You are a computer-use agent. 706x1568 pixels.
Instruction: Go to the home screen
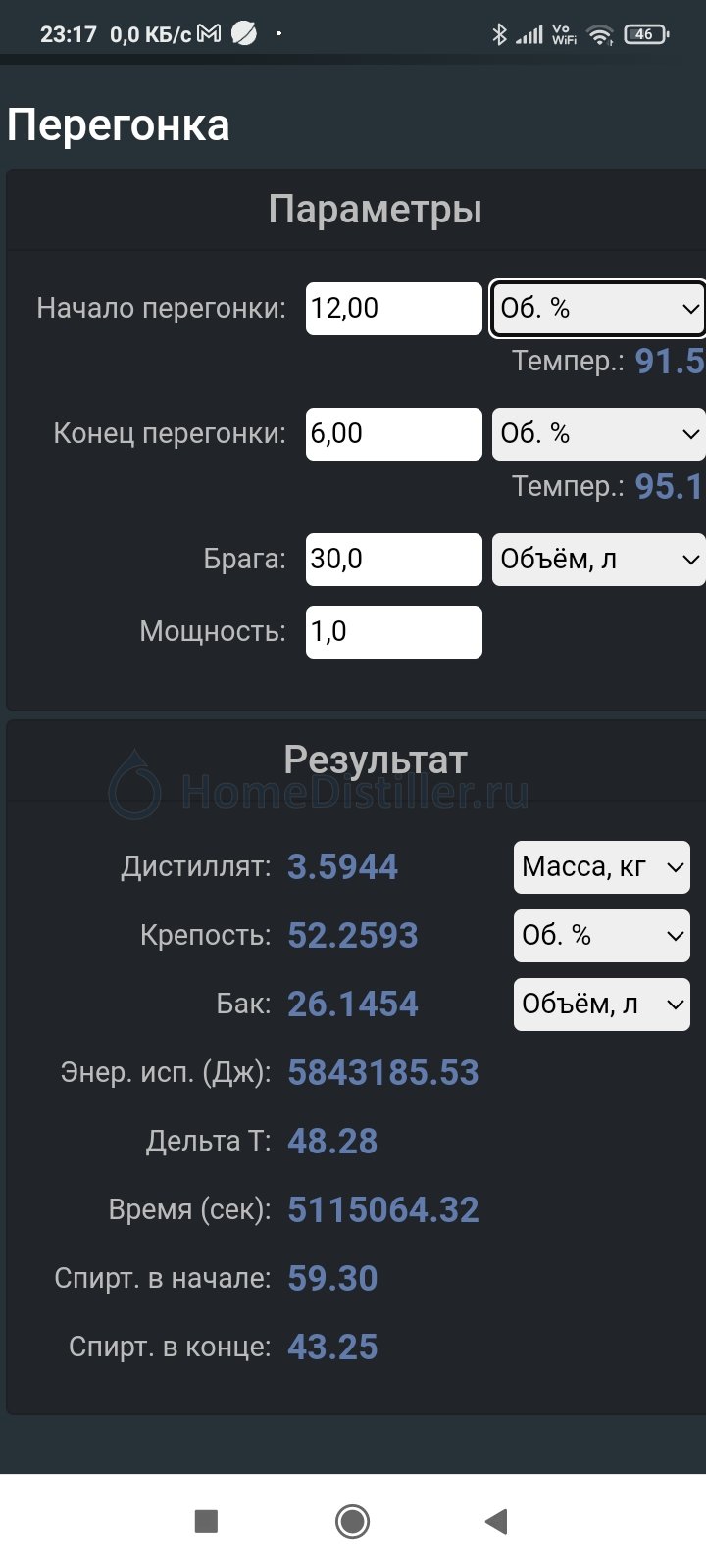tap(352, 1521)
